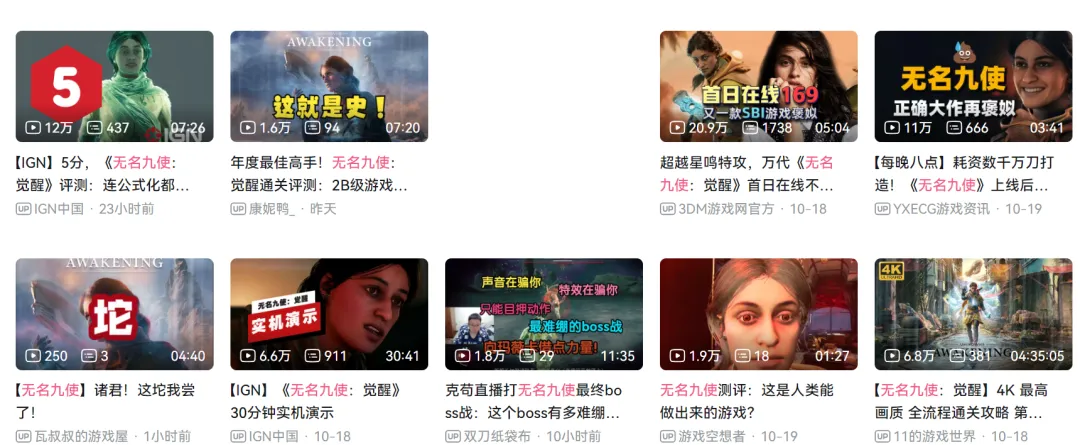Open 这是人类能做出来的游戏 video
The height and width of the screenshot is (445, 1080).
758,313
